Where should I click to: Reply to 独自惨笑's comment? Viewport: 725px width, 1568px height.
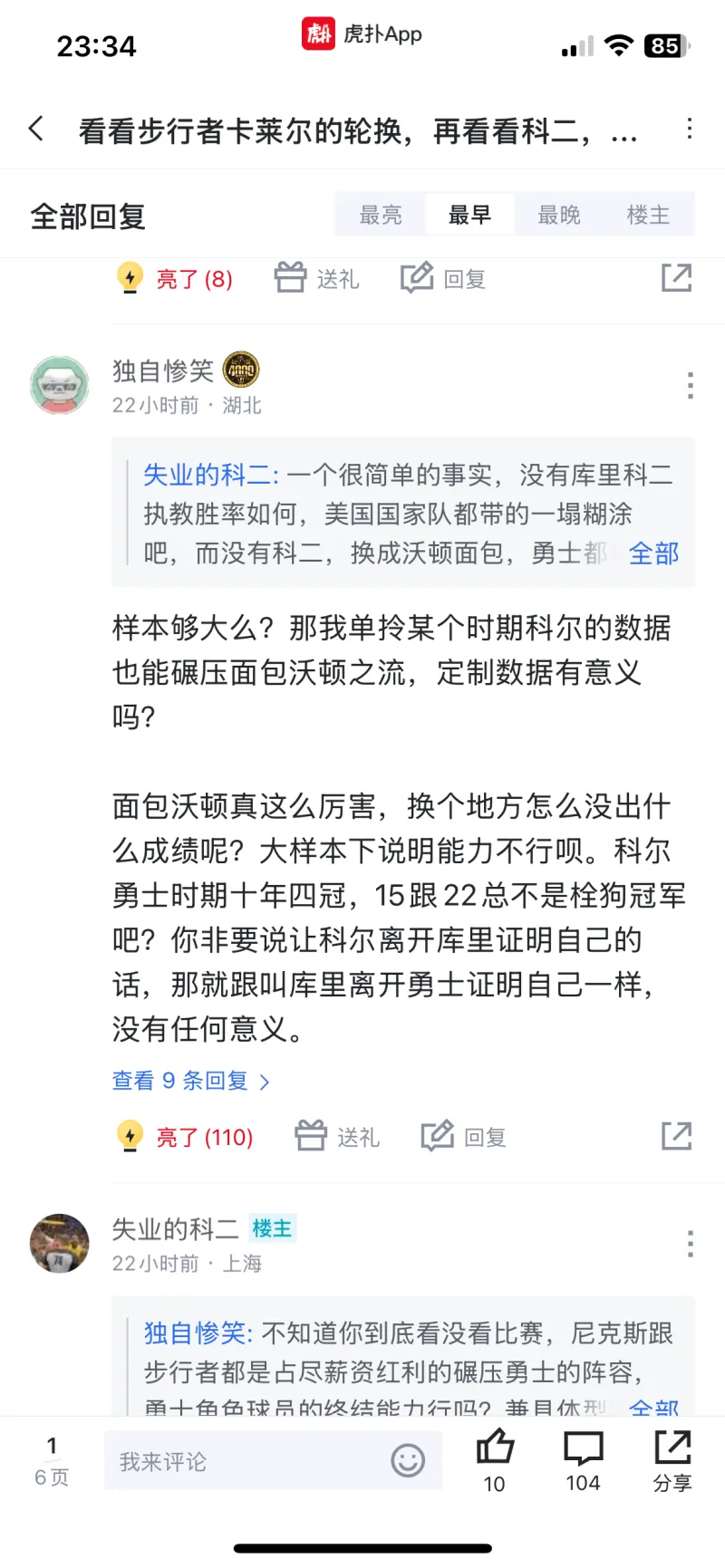pos(464,1136)
